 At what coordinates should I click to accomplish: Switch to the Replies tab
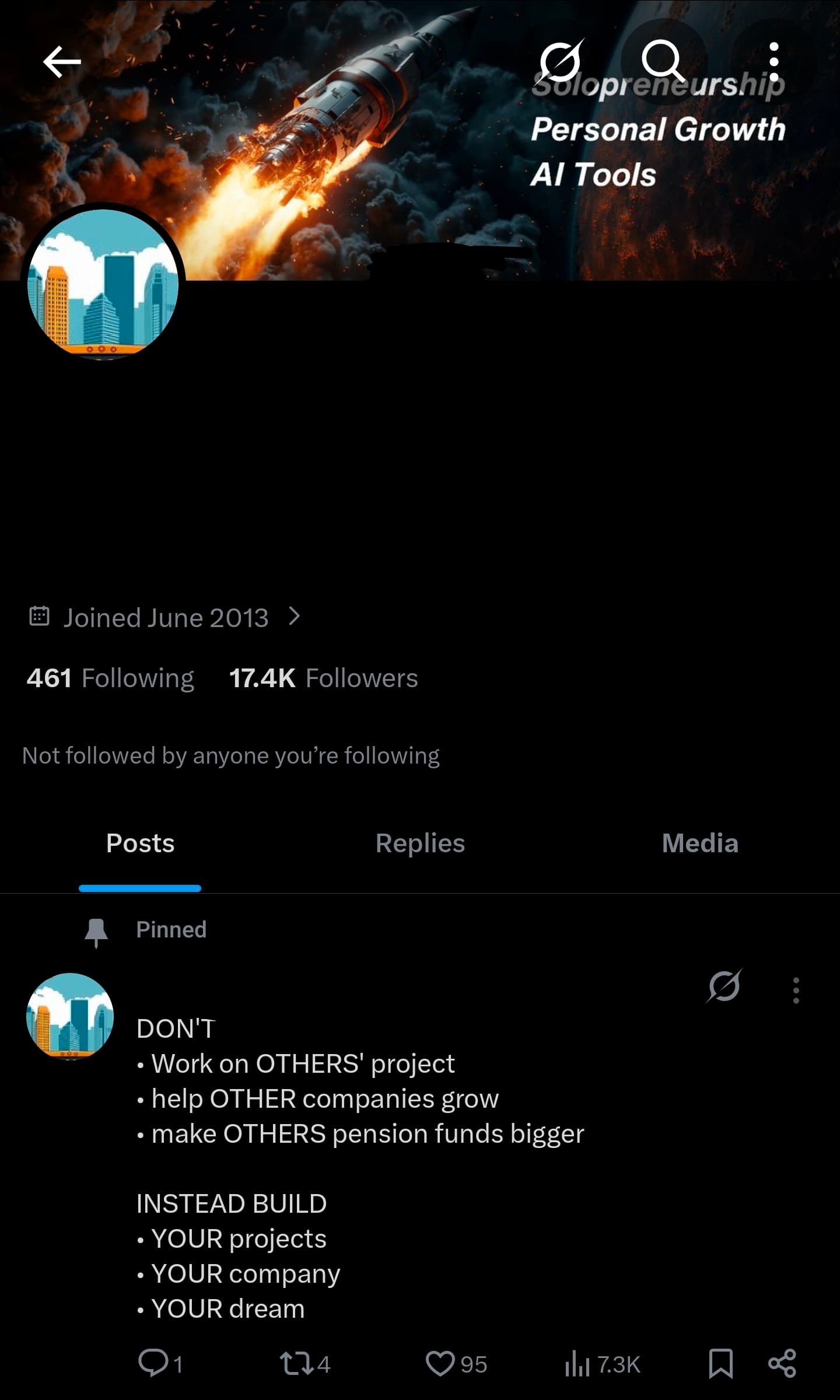(x=420, y=843)
